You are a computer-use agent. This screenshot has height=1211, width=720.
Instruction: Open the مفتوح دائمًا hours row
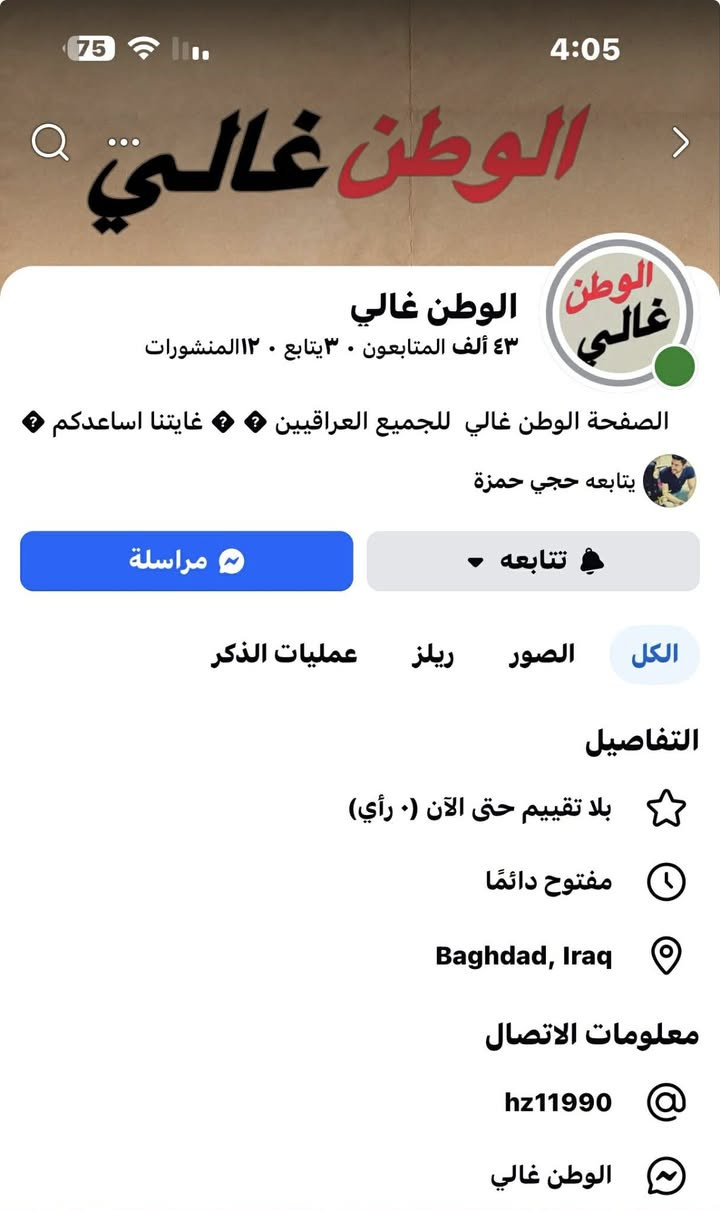tap(548, 882)
